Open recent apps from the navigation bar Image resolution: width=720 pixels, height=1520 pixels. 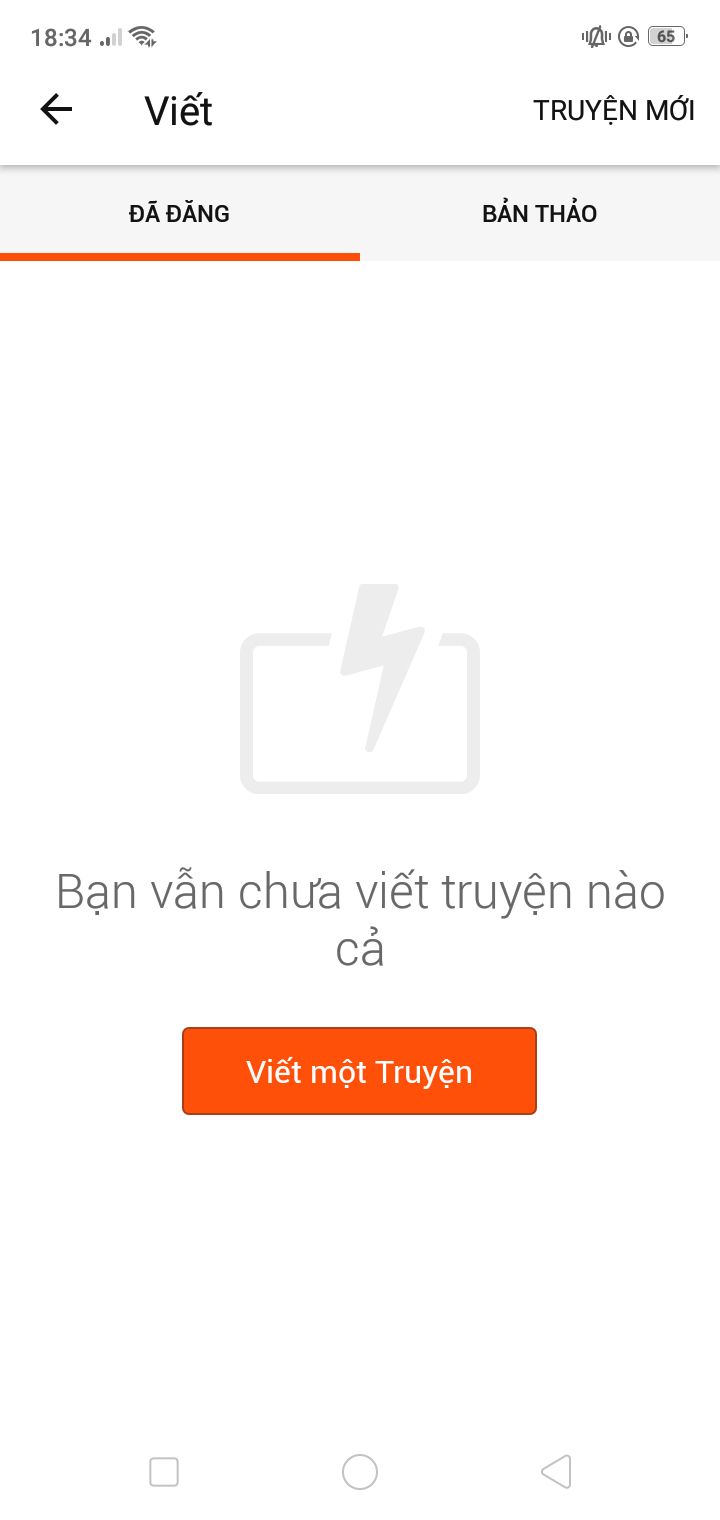[x=164, y=1472]
